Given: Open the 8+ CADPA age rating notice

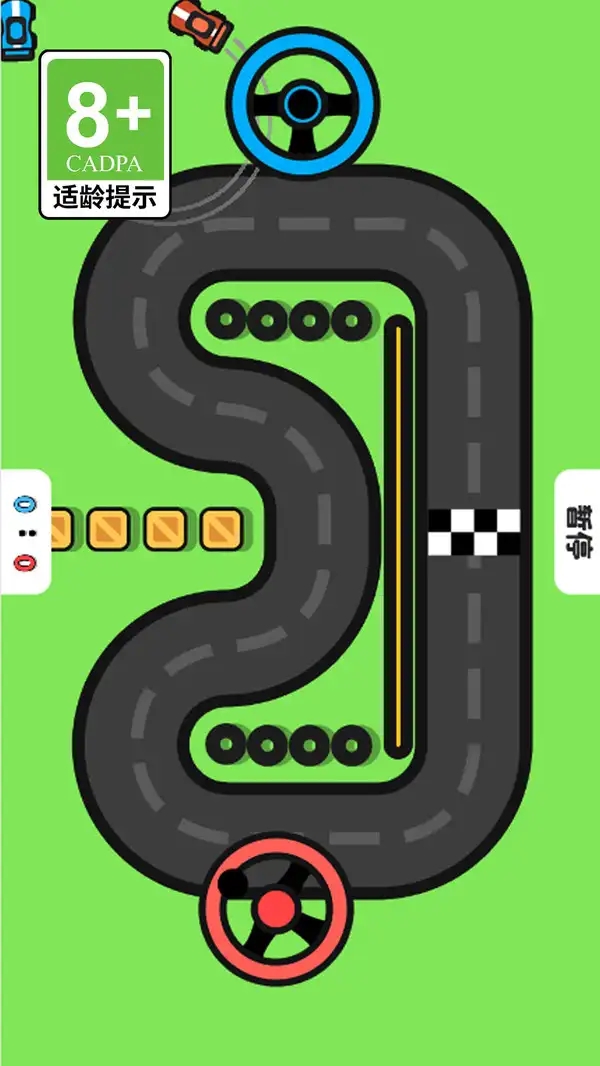Looking at the screenshot, I should click(105, 135).
